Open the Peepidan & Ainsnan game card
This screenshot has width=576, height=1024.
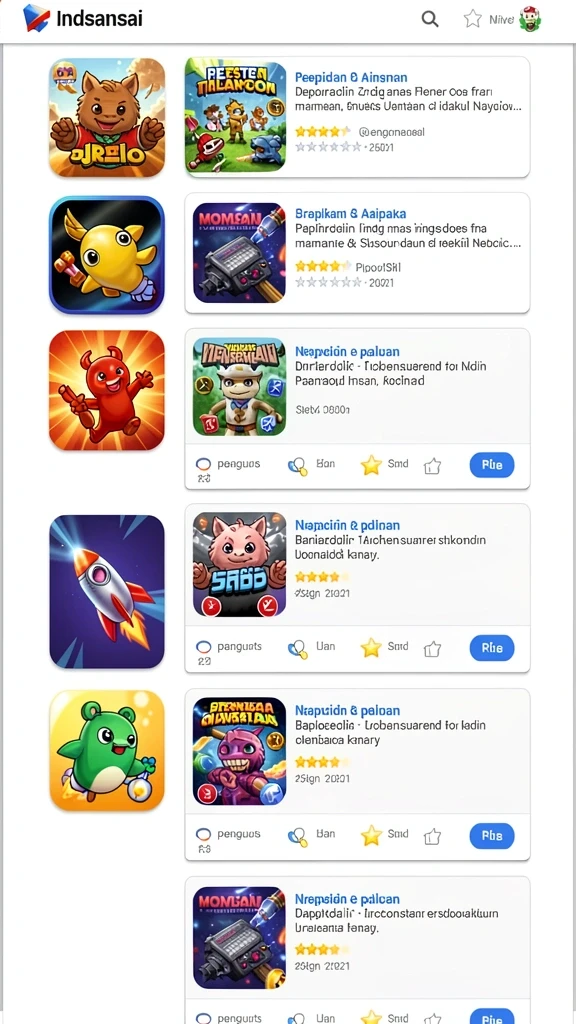(357, 117)
